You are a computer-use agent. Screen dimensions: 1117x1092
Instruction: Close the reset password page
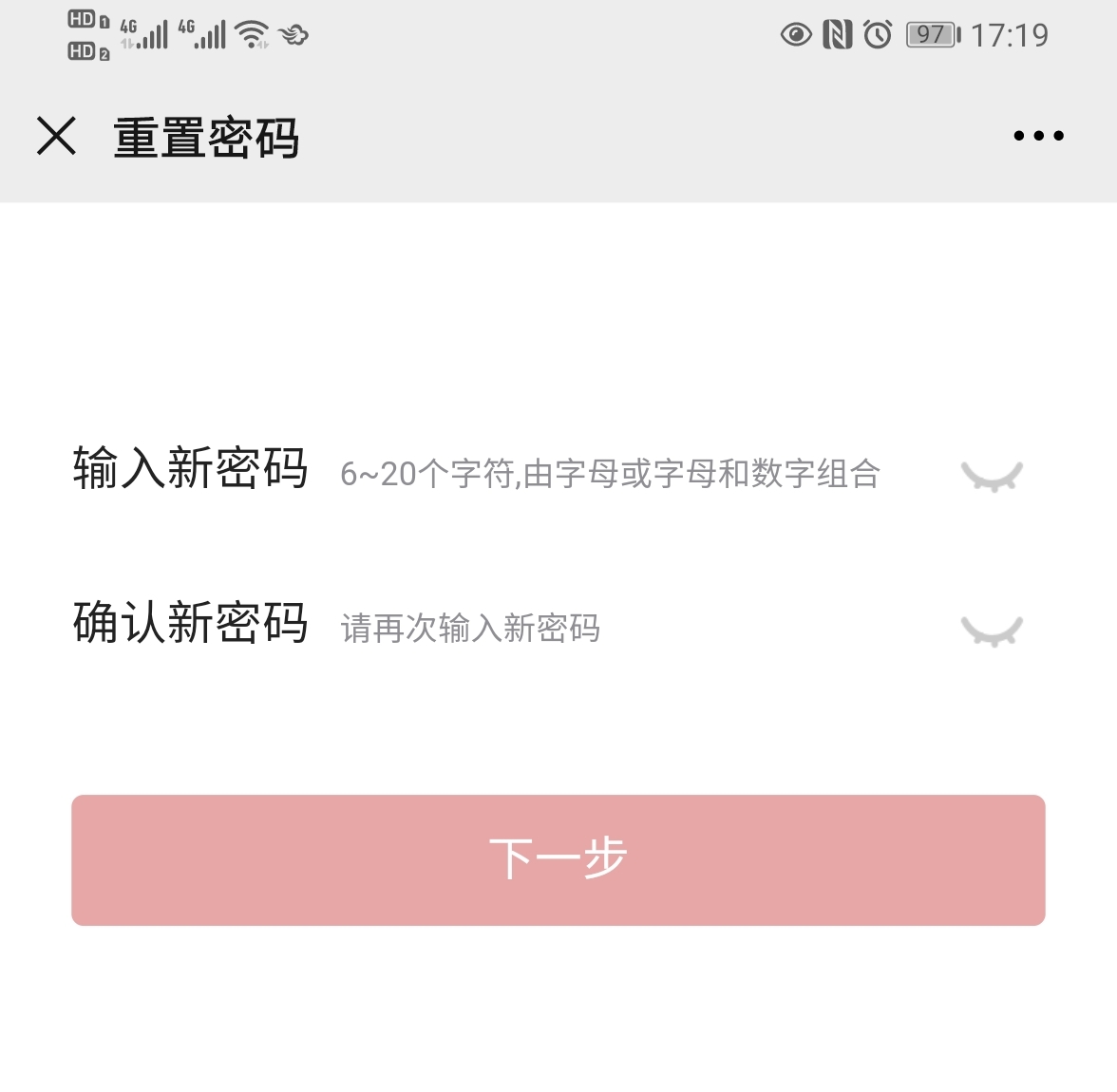(x=56, y=136)
